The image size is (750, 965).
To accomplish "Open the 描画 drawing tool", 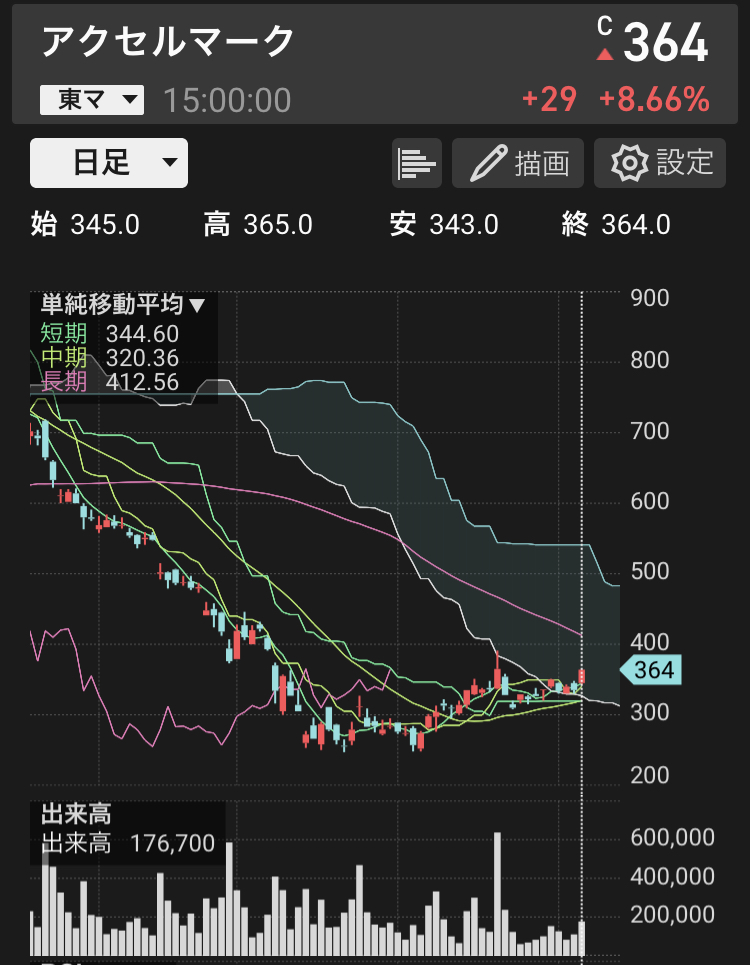I will pyautogui.click(x=518, y=163).
